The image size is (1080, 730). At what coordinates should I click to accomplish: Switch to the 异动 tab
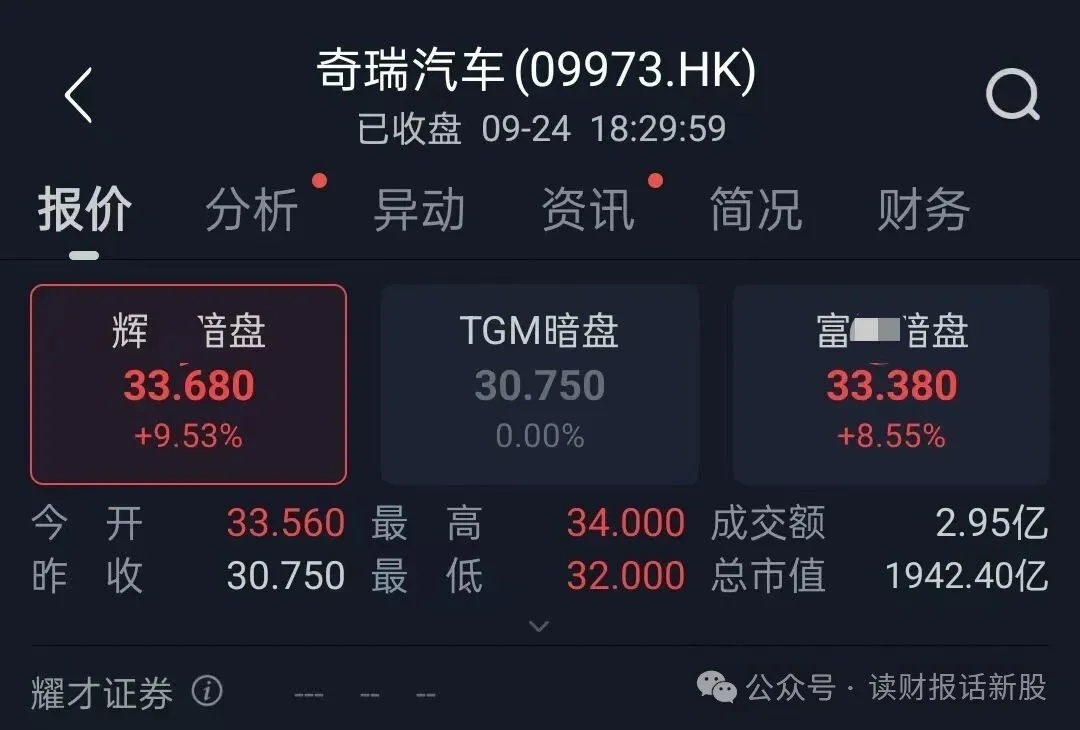419,211
